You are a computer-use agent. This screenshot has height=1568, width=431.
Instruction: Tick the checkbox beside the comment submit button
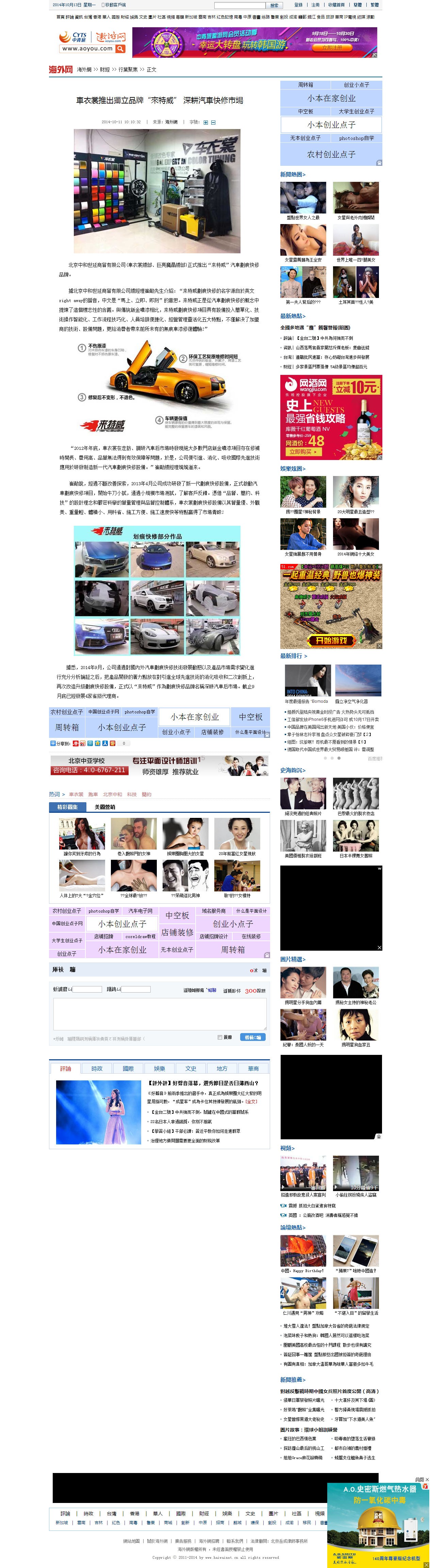pos(219,1037)
